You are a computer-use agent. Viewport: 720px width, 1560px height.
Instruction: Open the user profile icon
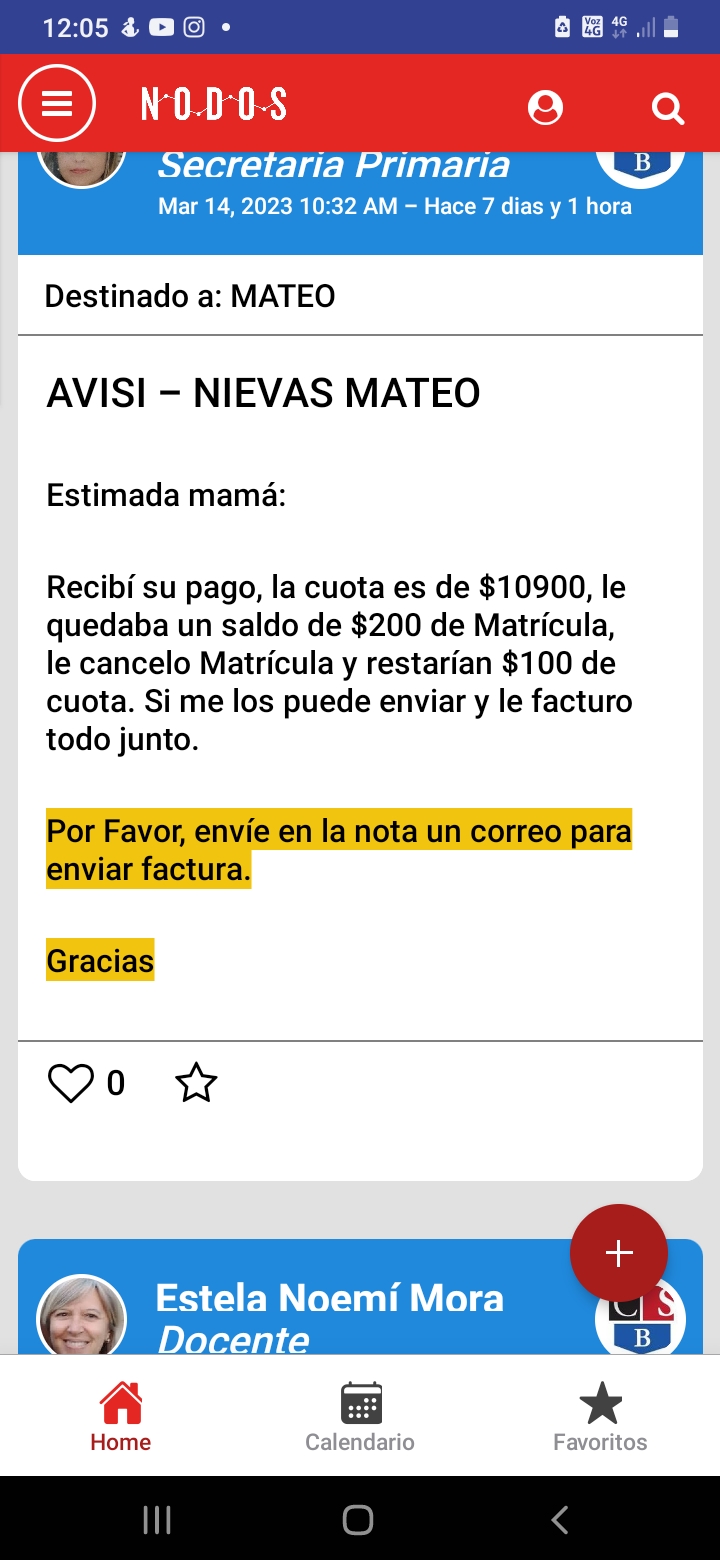pos(545,107)
